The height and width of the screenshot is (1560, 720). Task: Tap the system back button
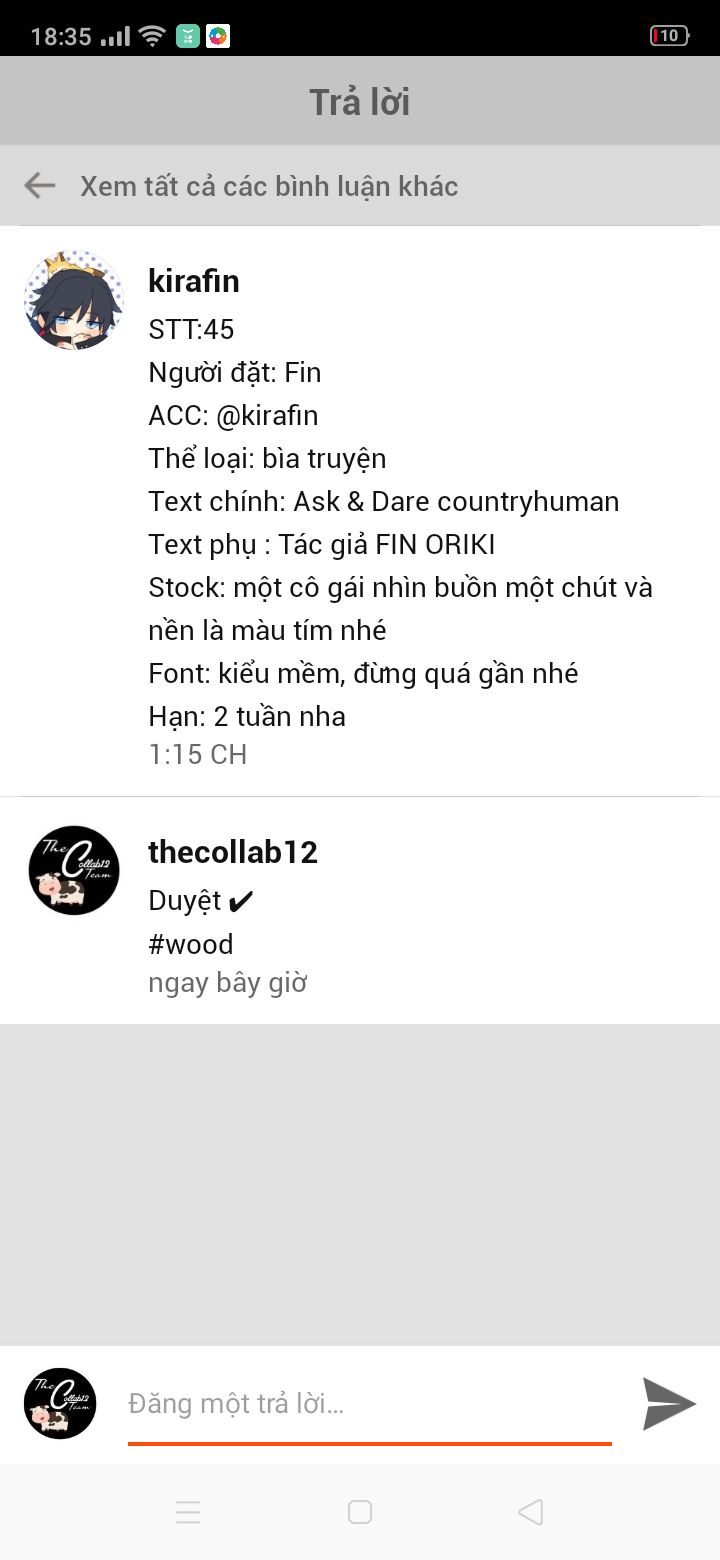click(531, 1512)
